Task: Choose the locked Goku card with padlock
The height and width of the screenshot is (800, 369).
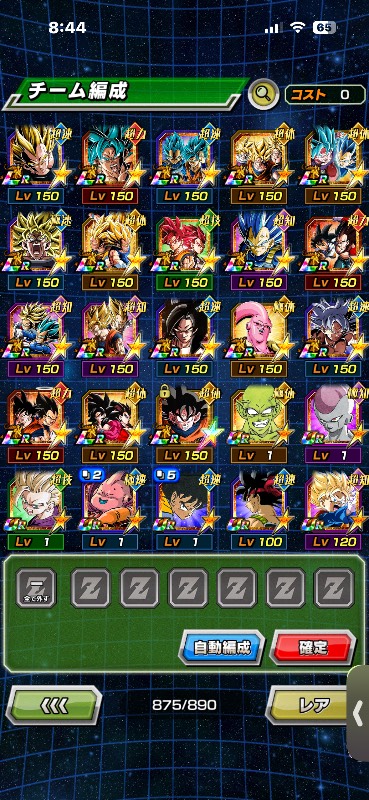Action: [x=186, y=424]
